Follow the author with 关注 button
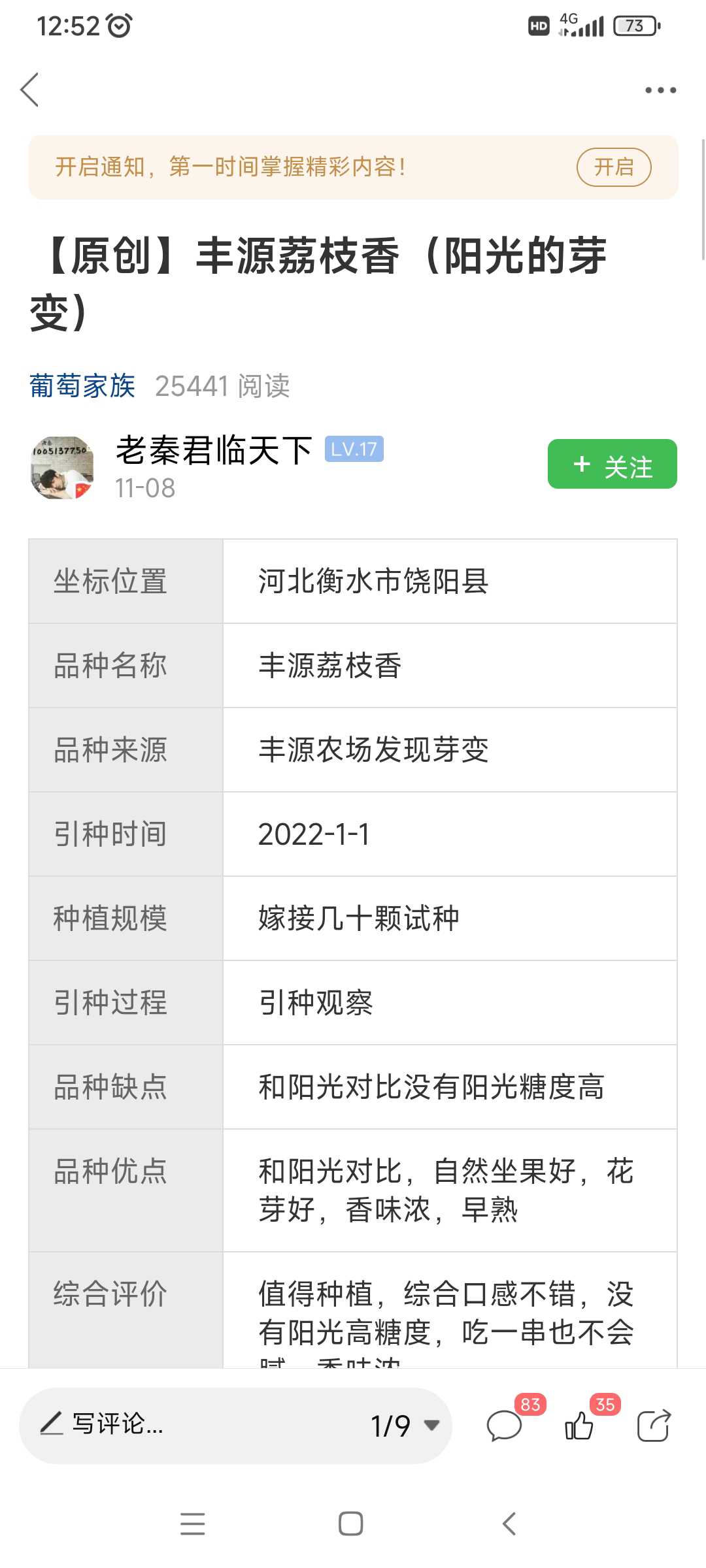706x1568 pixels. (612, 464)
